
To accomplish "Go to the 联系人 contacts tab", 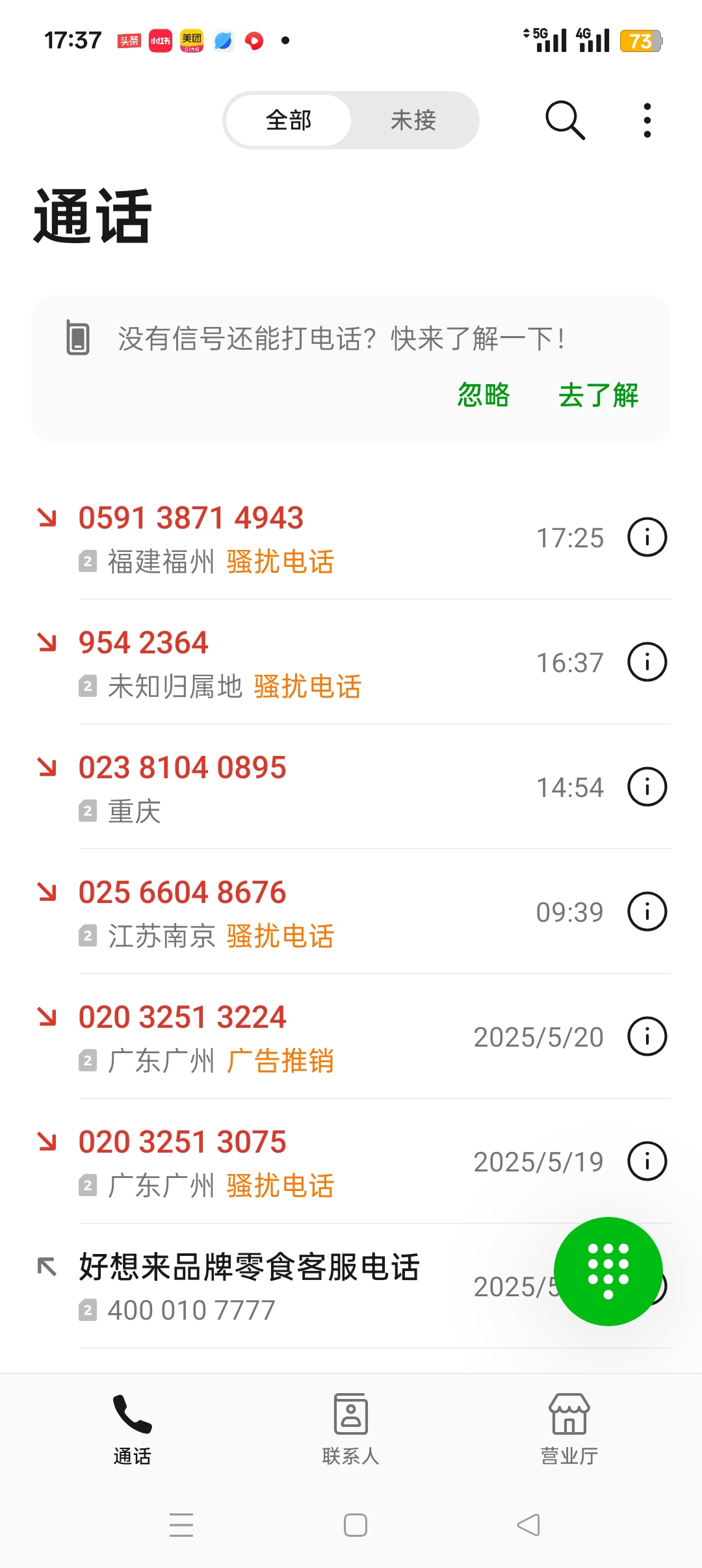I will coord(351,1429).
